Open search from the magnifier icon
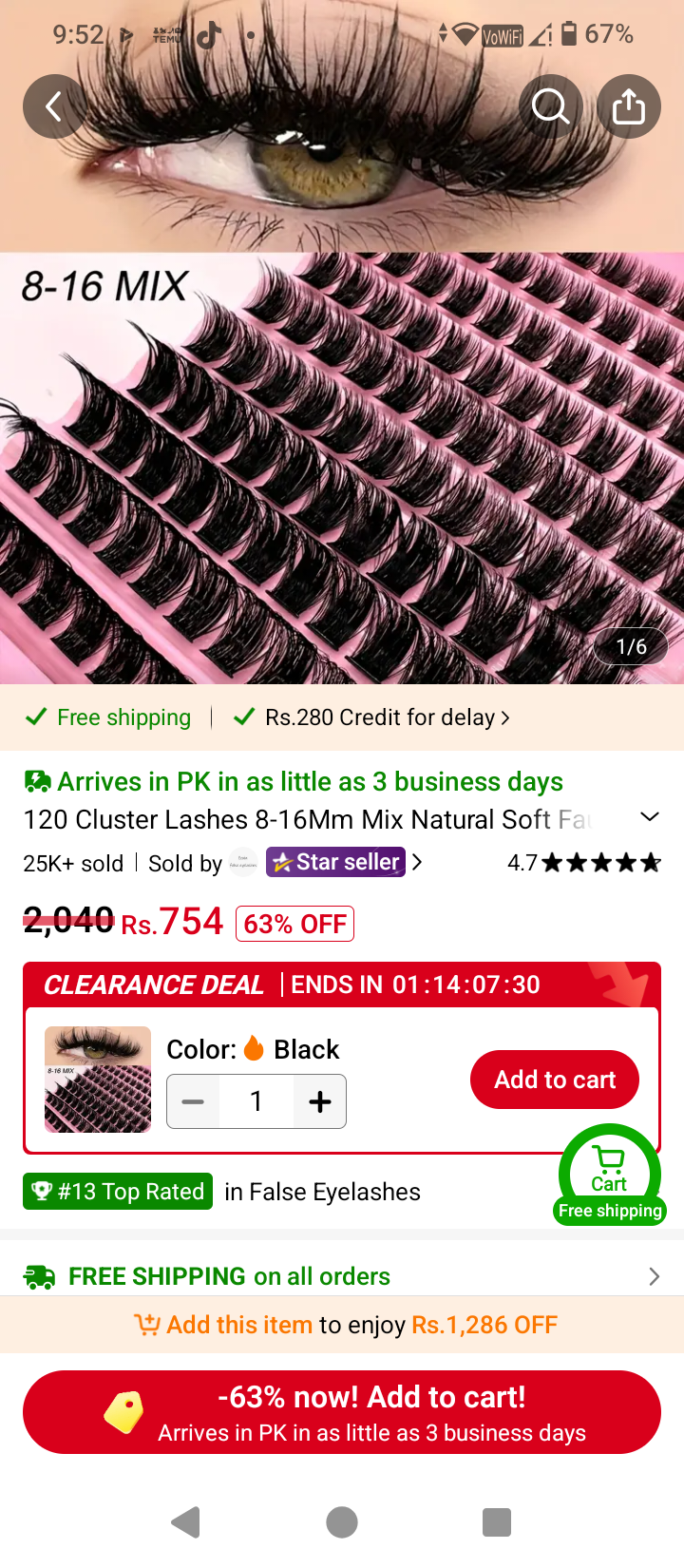 point(551,106)
